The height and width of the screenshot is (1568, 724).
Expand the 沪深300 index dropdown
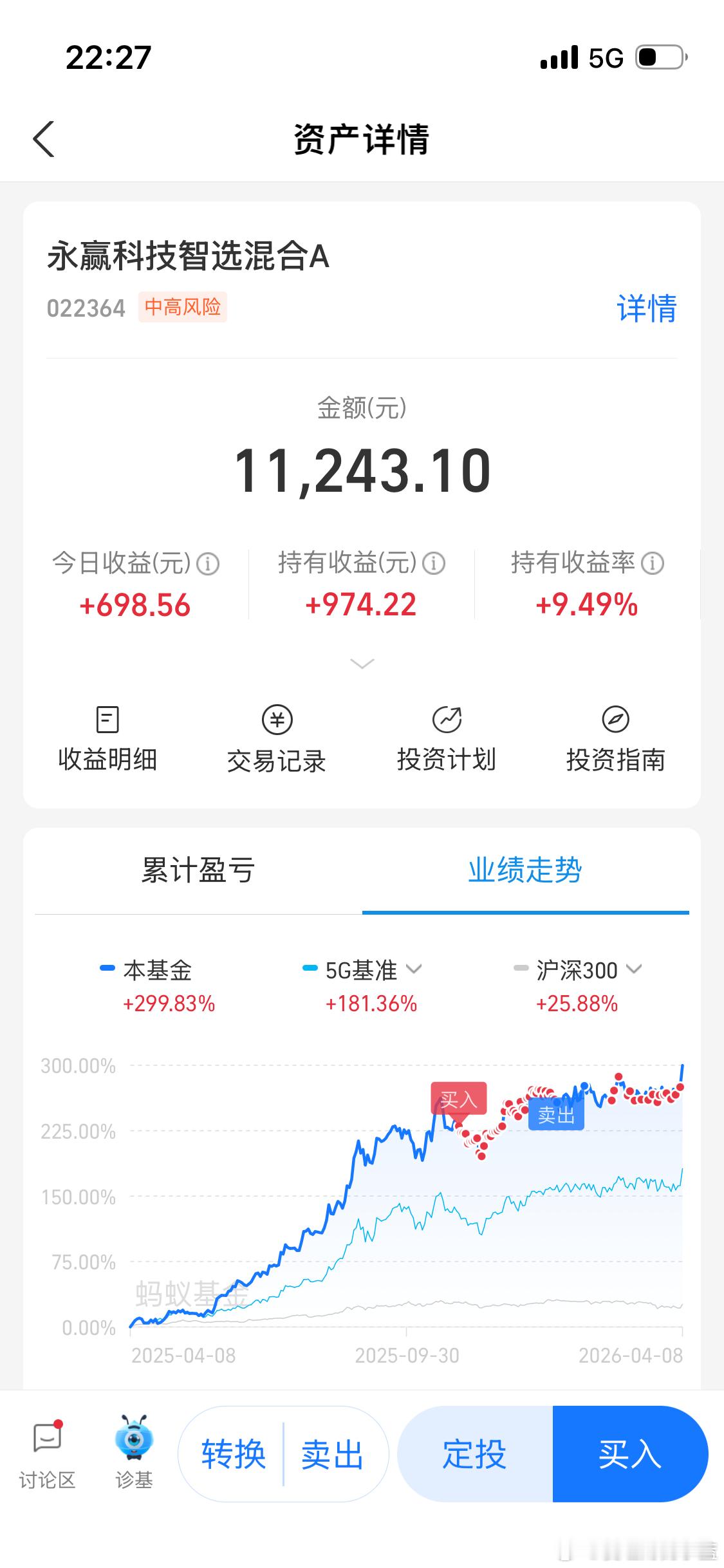click(635, 969)
